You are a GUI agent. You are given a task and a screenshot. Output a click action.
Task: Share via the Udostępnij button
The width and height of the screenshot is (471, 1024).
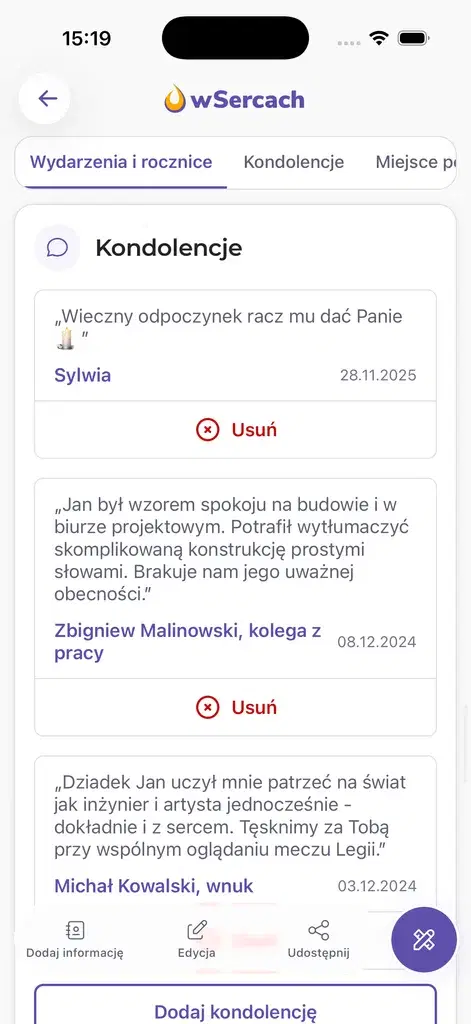click(319, 940)
